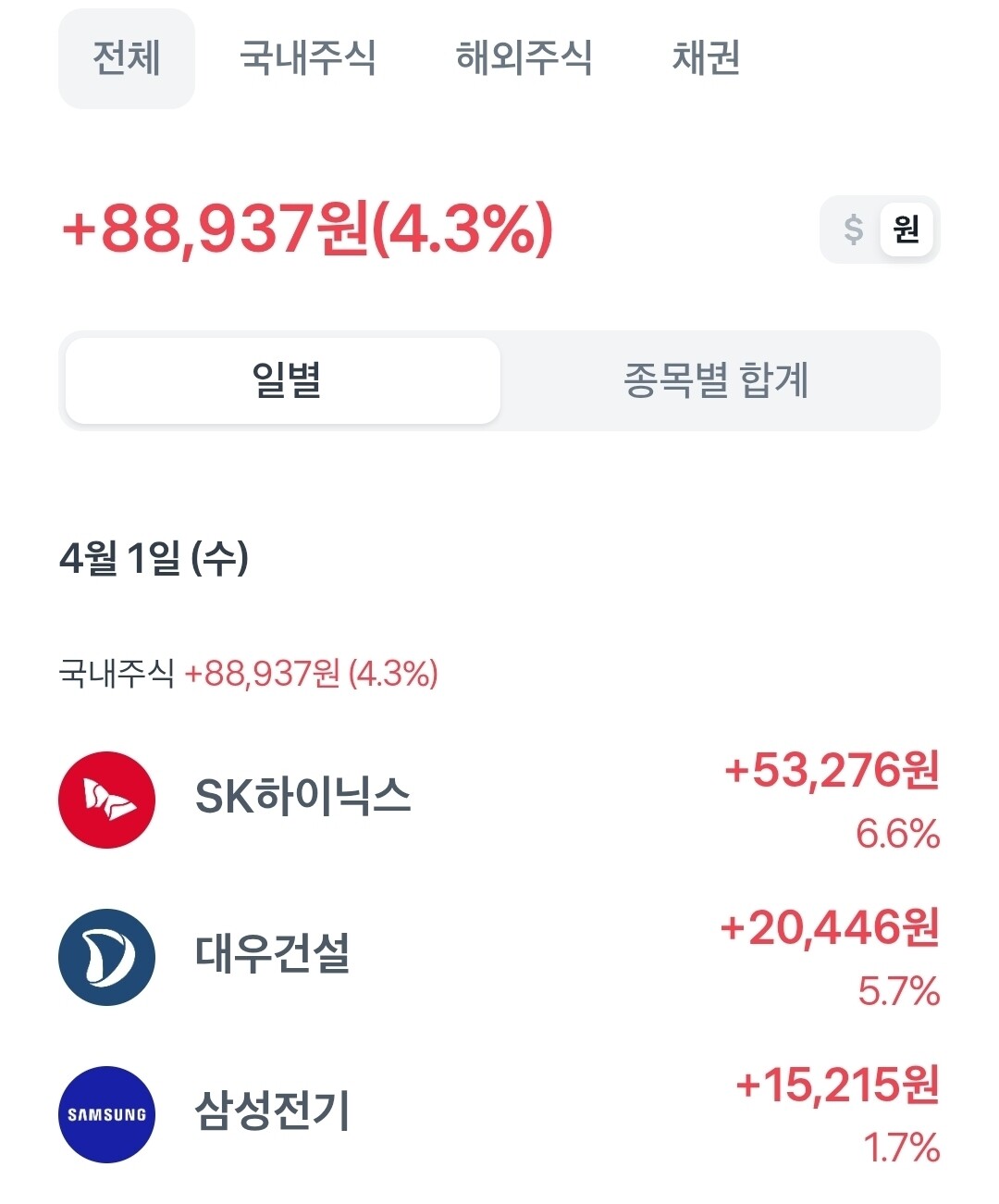Screen dimensions: 999x1204
Task: Switch currency display to dollars
Action: [853, 229]
